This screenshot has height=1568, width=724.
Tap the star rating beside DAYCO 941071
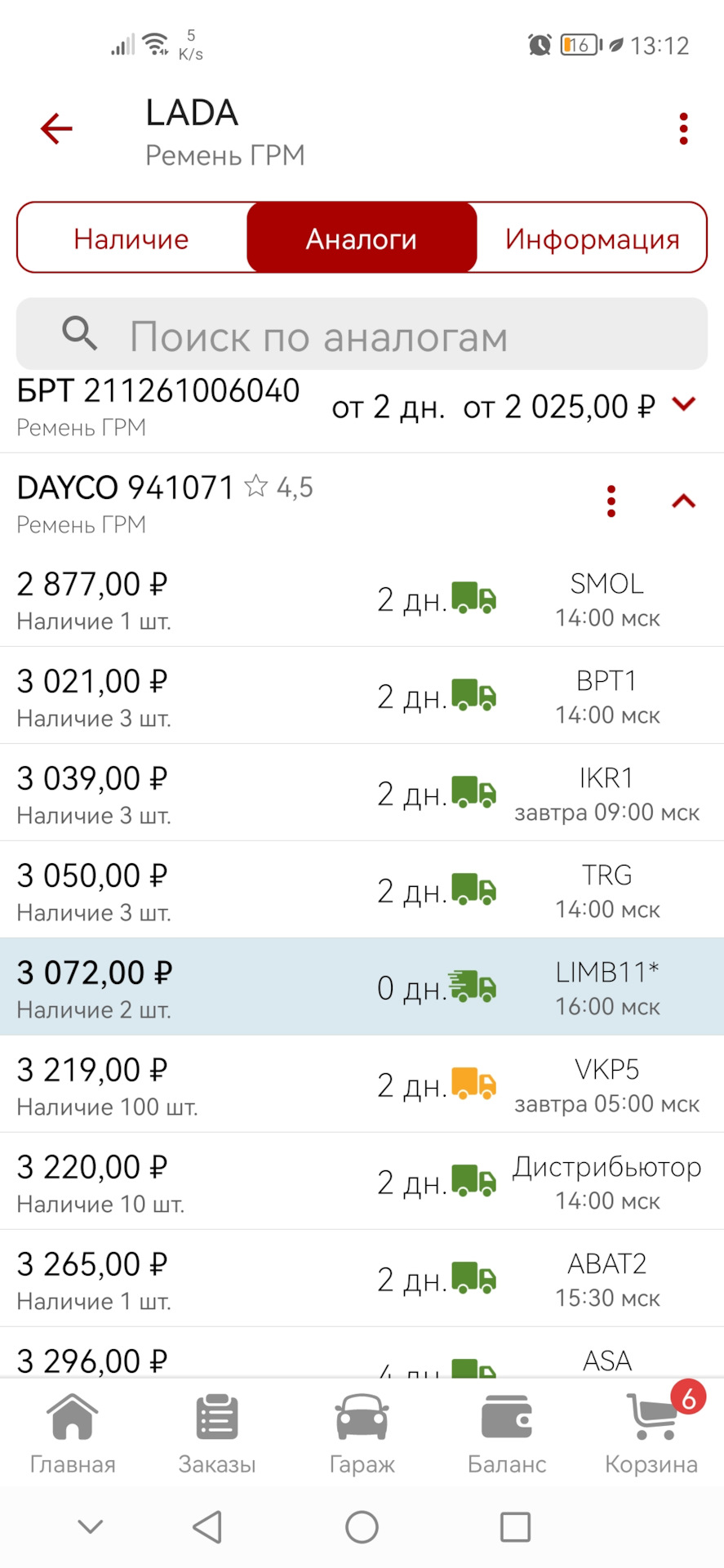(x=258, y=486)
